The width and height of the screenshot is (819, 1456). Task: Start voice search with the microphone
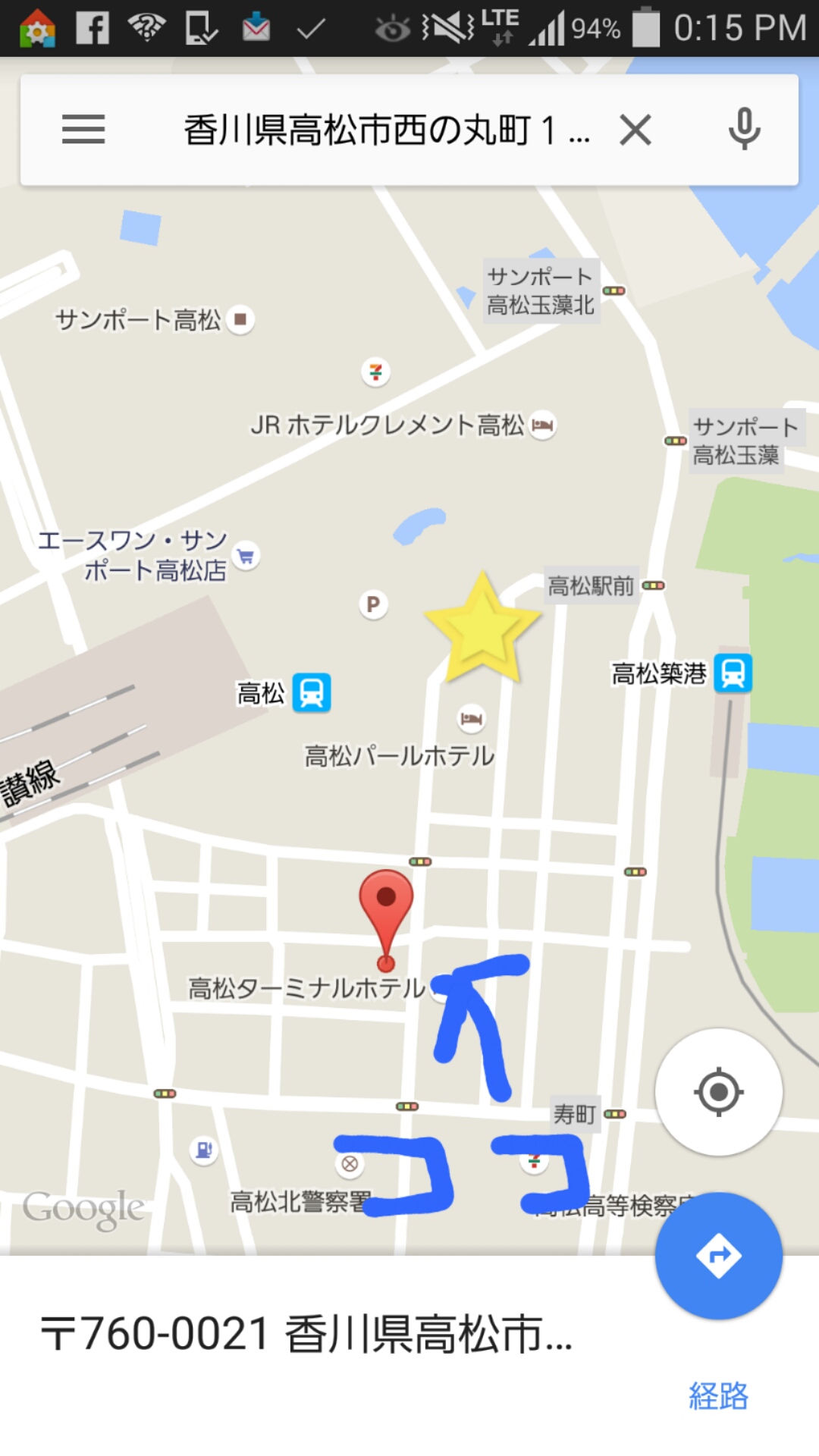point(744,130)
